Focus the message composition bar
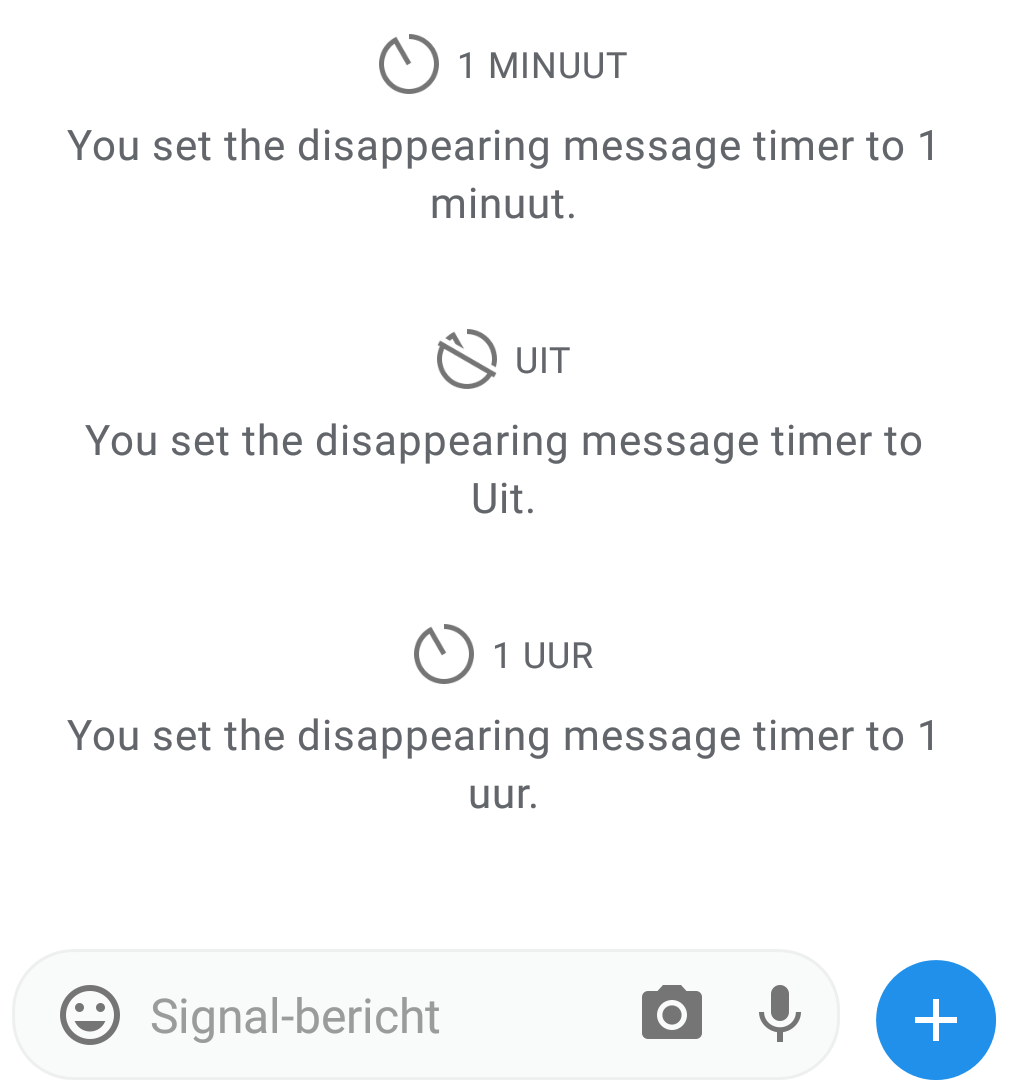 coord(400,1015)
